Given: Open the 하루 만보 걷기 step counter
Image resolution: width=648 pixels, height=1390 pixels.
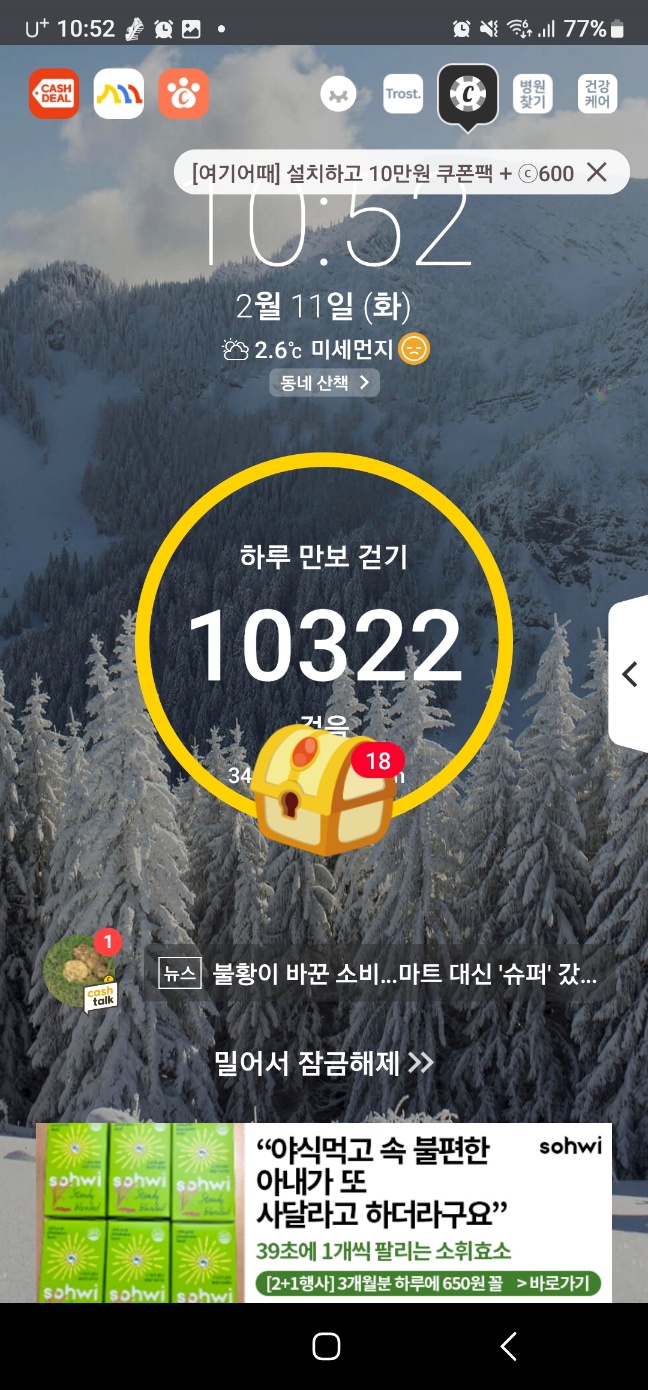Looking at the screenshot, I should coord(324,640).
